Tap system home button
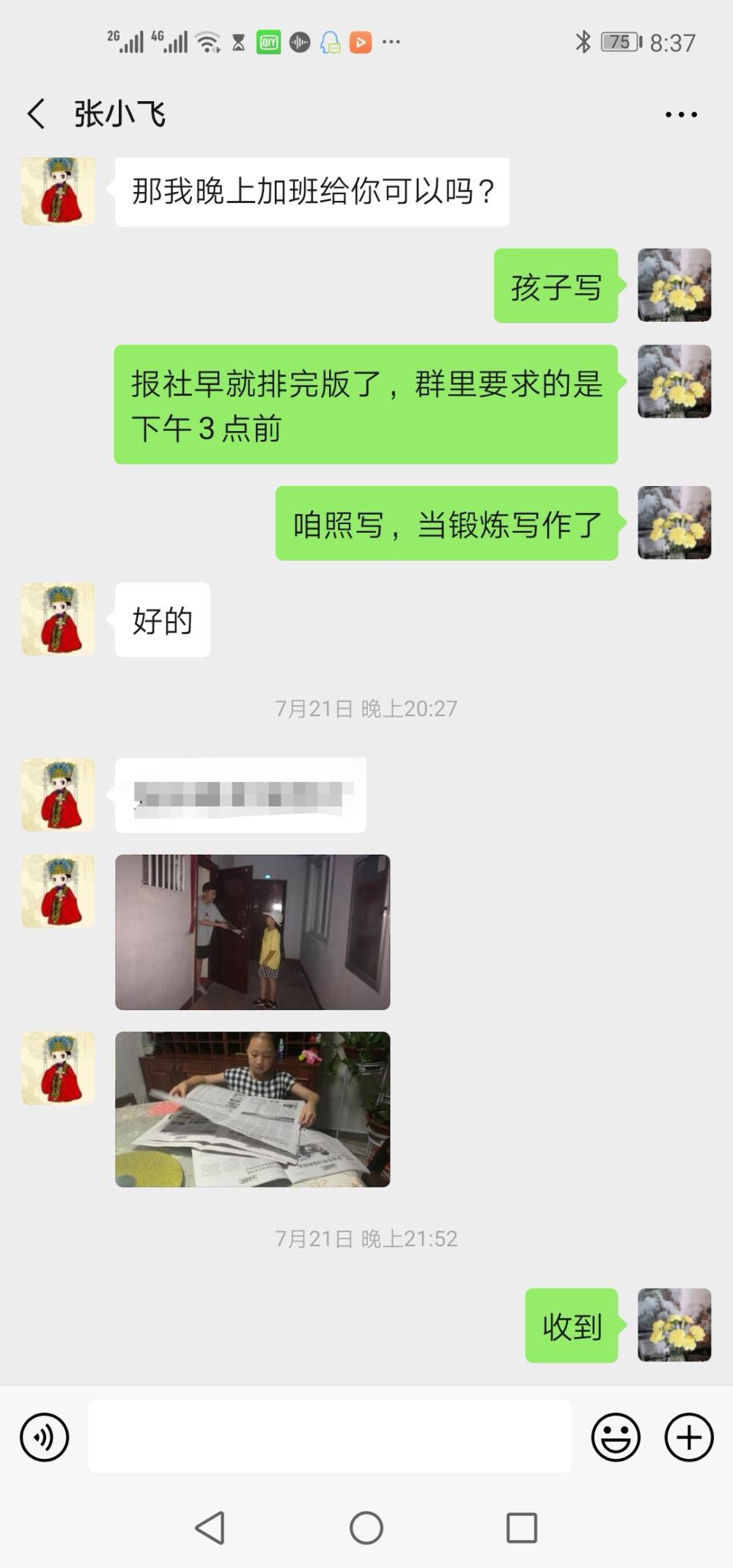733x1568 pixels. 366,1528
